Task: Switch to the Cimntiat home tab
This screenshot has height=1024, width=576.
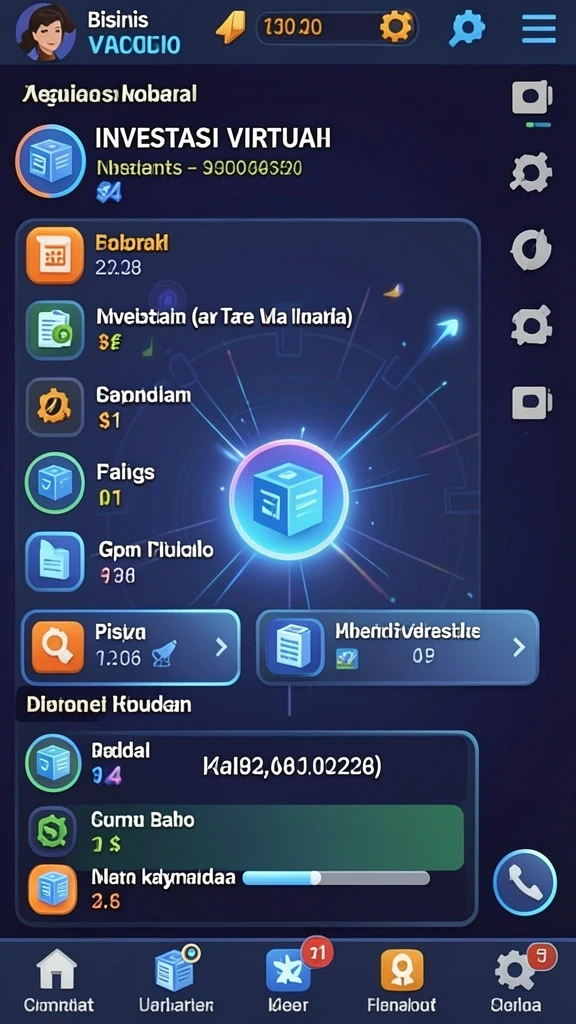Action: pos(58,979)
